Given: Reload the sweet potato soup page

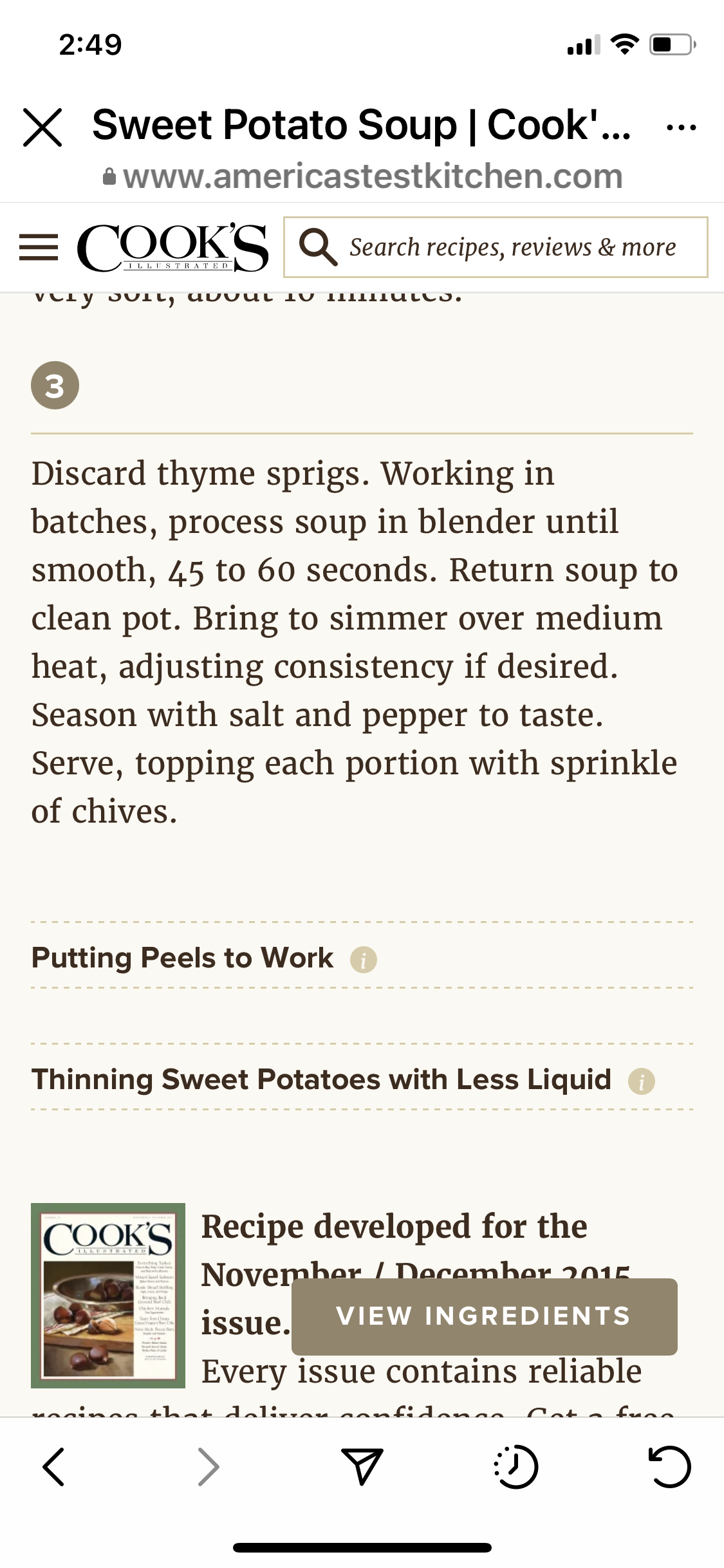Looking at the screenshot, I should (669, 1467).
